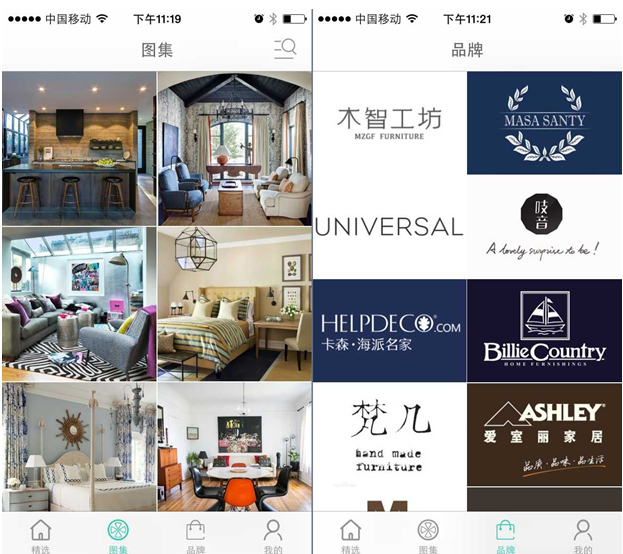The width and height of the screenshot is (623, 554).
Task: Open the kitchen with bar stools photo
Action: [79, 148]
